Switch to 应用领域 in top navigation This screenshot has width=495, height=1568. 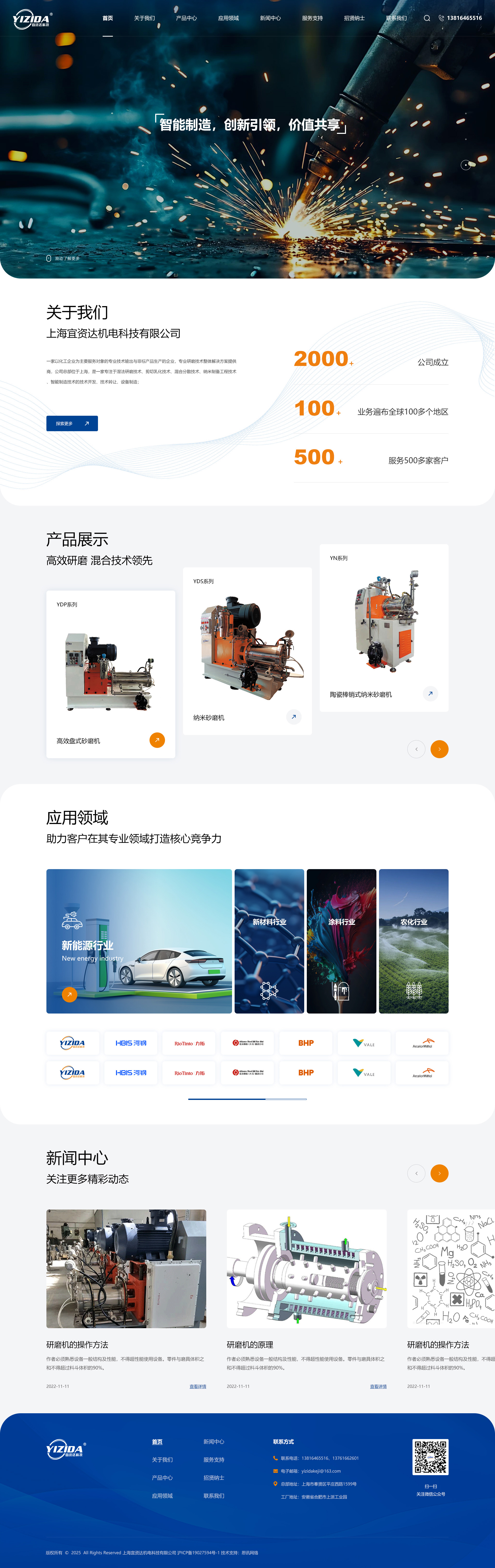(228, 18)
